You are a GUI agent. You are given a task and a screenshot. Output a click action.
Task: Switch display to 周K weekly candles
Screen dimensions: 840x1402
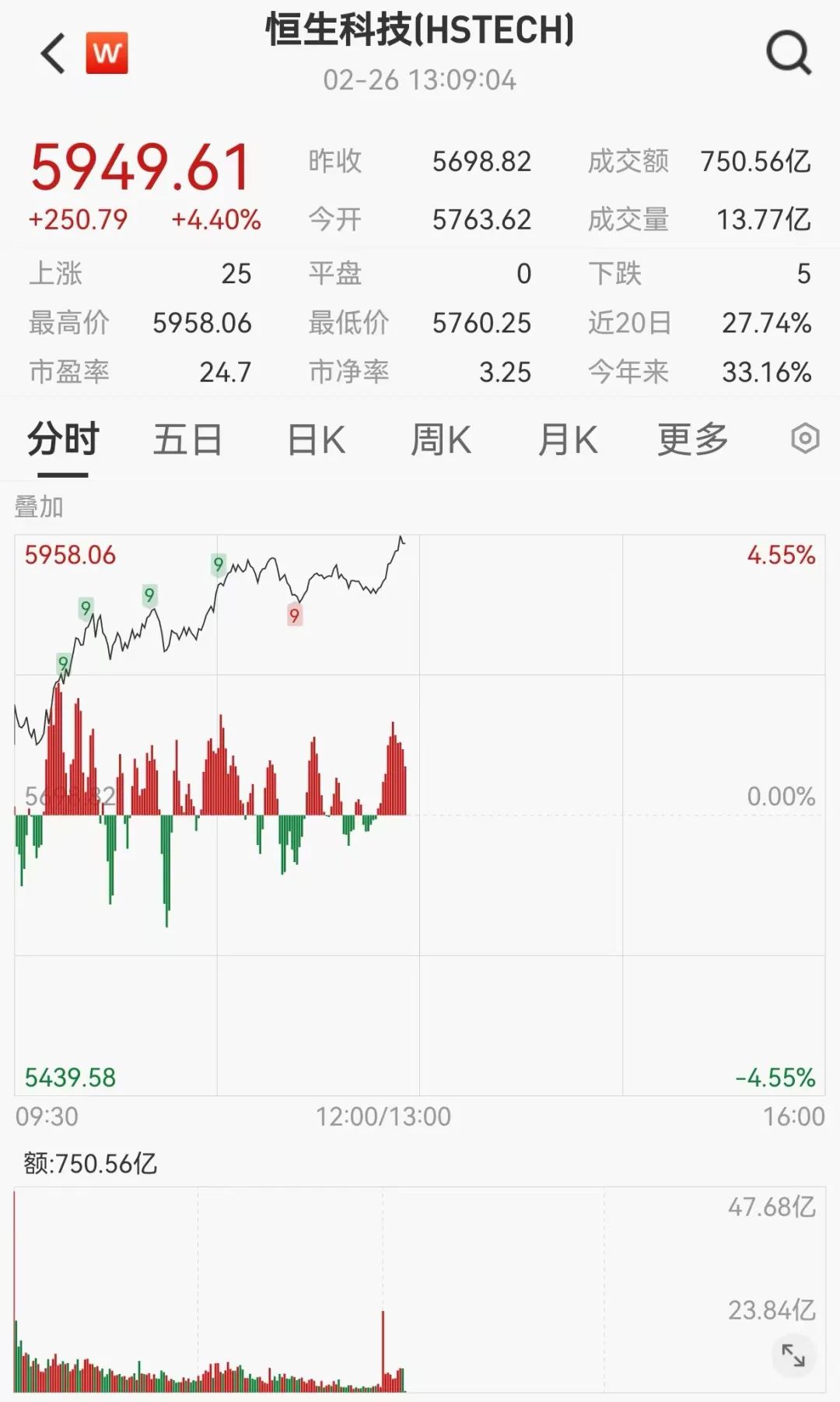click(x=441, y=439)
